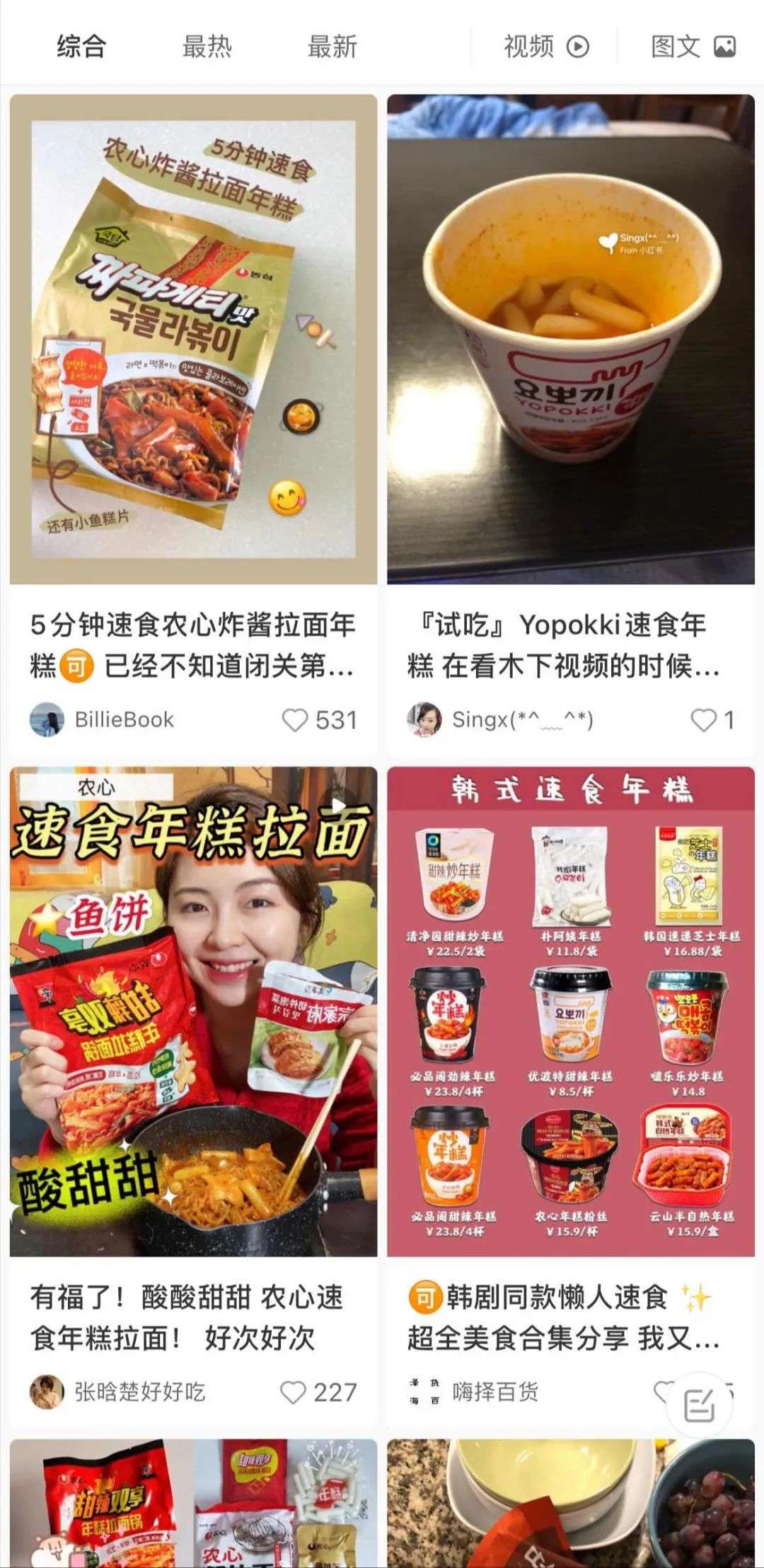The width and height of the screenshot is (764, 1568).
Task: Open the 5分钟速食农心炸酱拉面年糕 post
Action: pos(193,339)
